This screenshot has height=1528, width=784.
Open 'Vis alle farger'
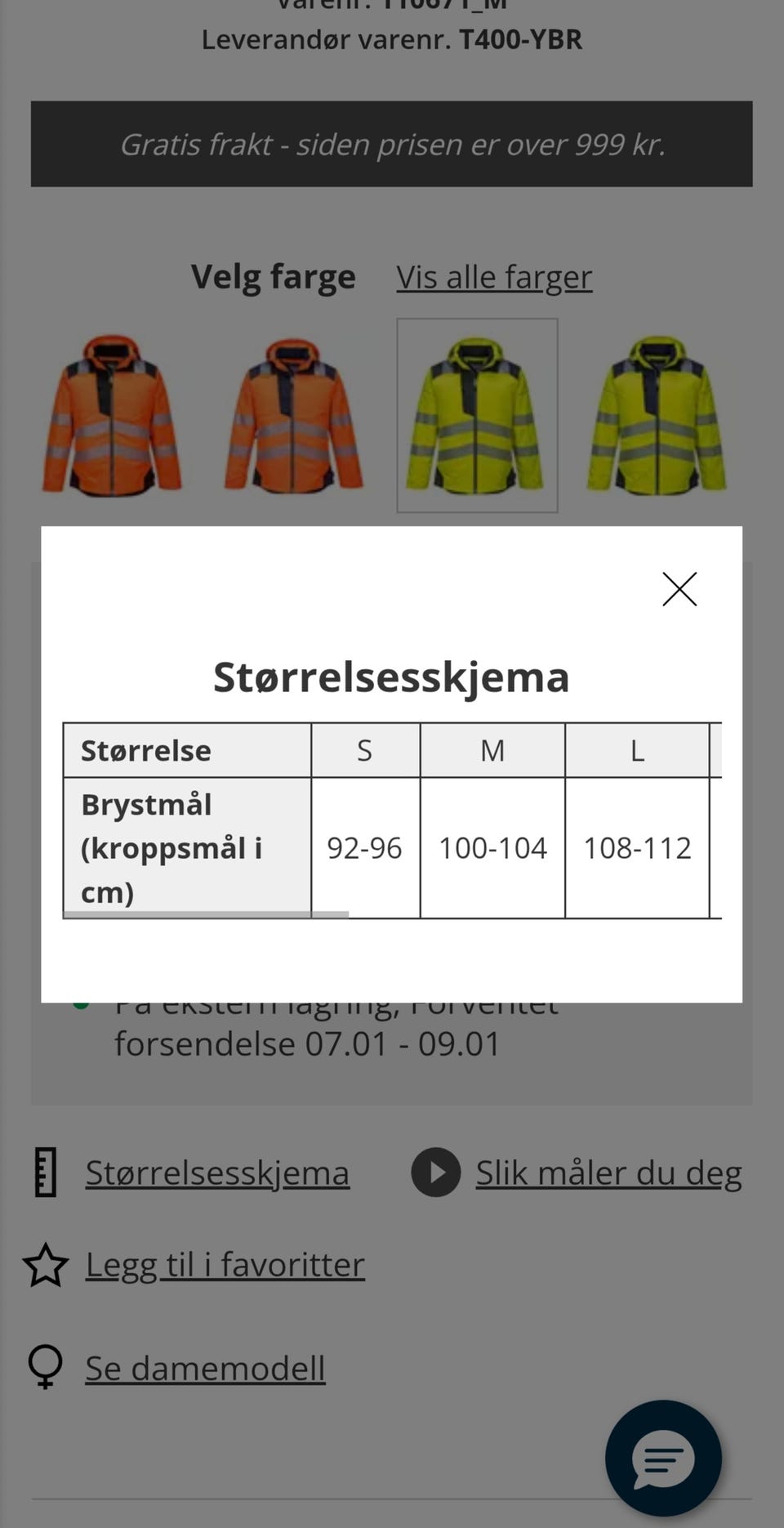493,278
